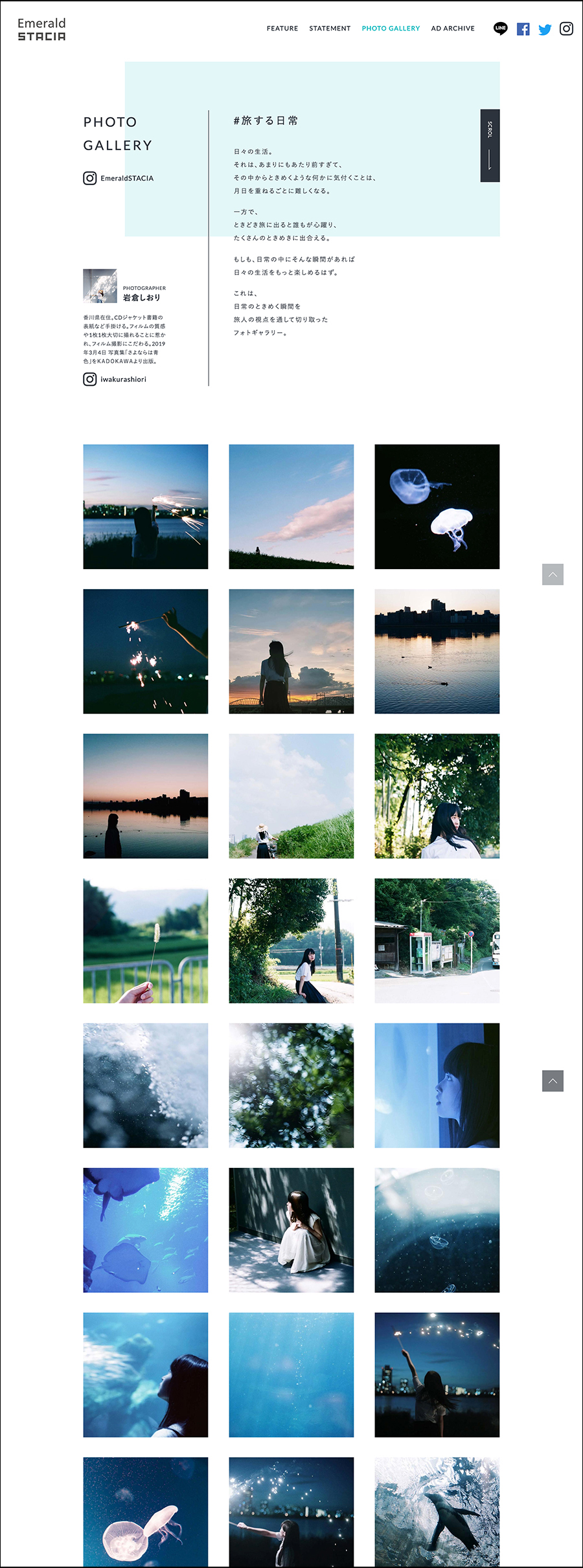View the stingray aquarium photo
This screenshot has width=583, height=1568.
(145, 1230)
